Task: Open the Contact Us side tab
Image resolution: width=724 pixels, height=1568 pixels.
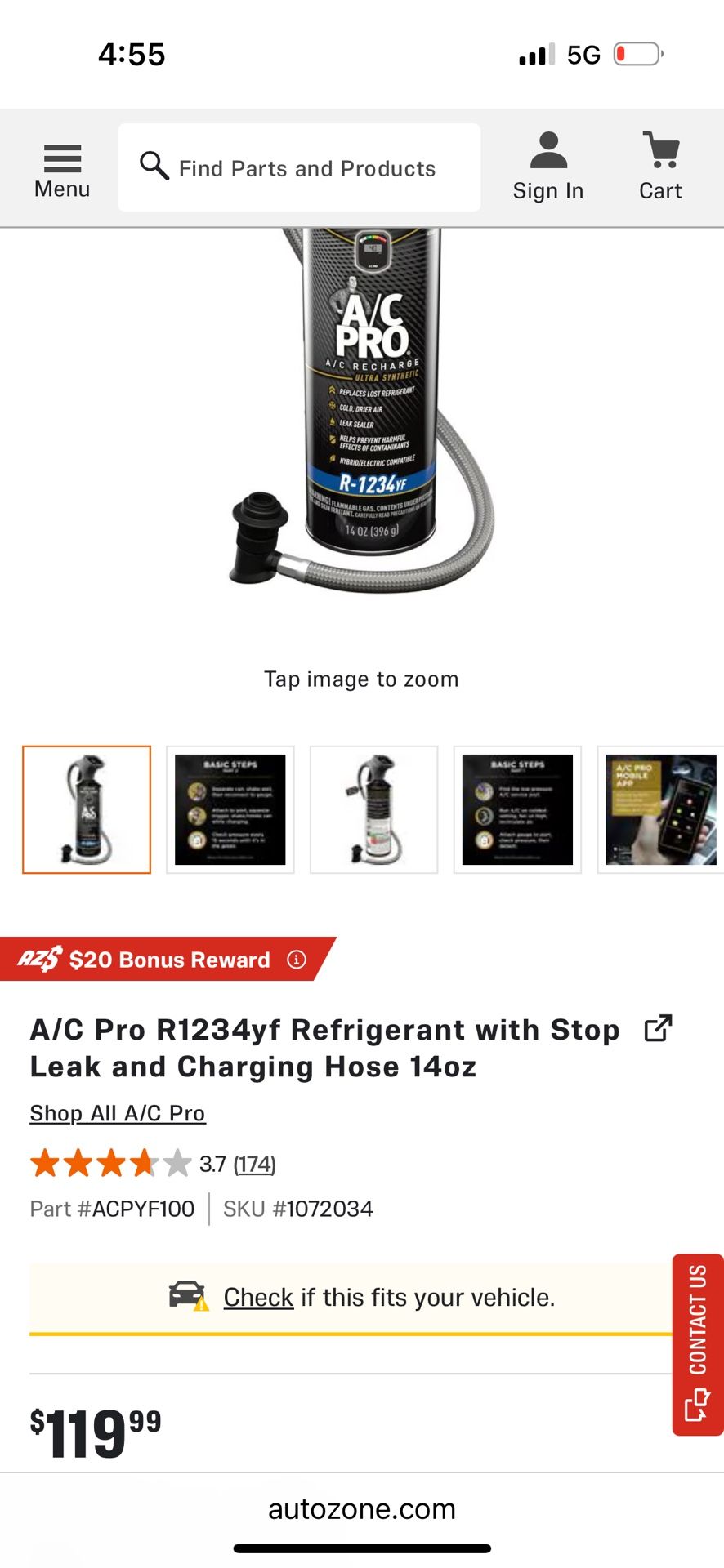Action: coord(697,1343)
